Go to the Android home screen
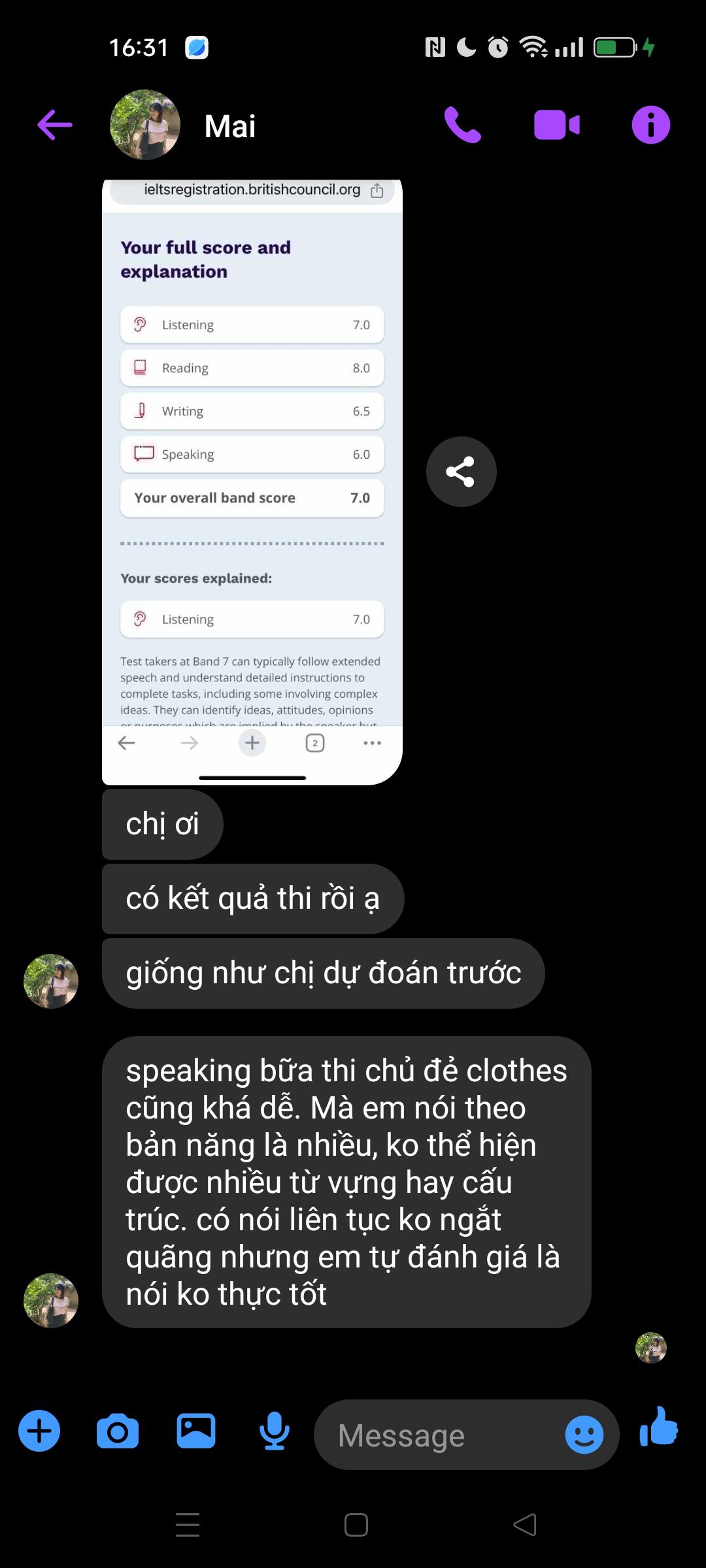Image resolution: width=706 pixels, height=1568 pixels. coord(356,1525)
